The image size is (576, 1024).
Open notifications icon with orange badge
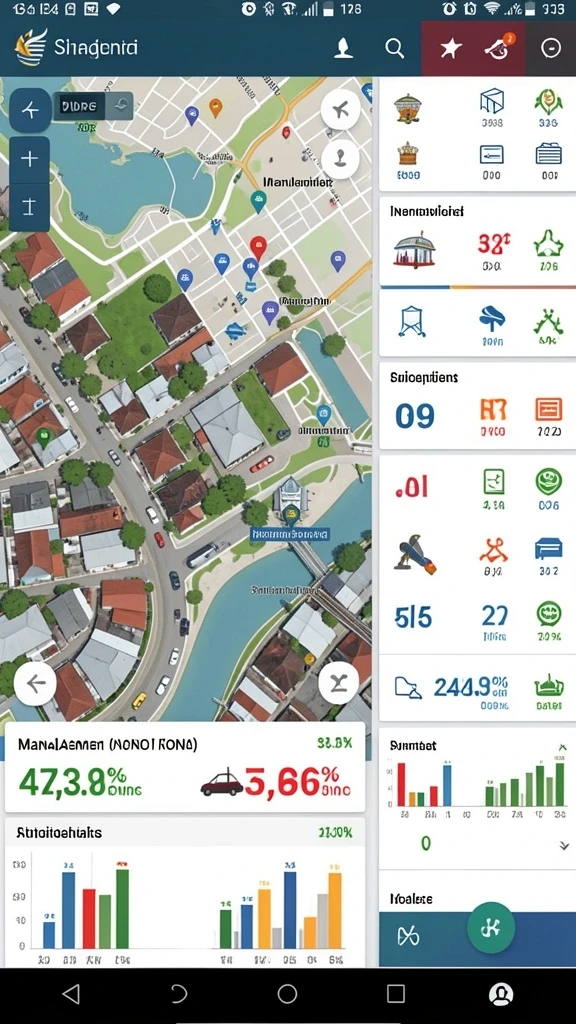[500, 47]
